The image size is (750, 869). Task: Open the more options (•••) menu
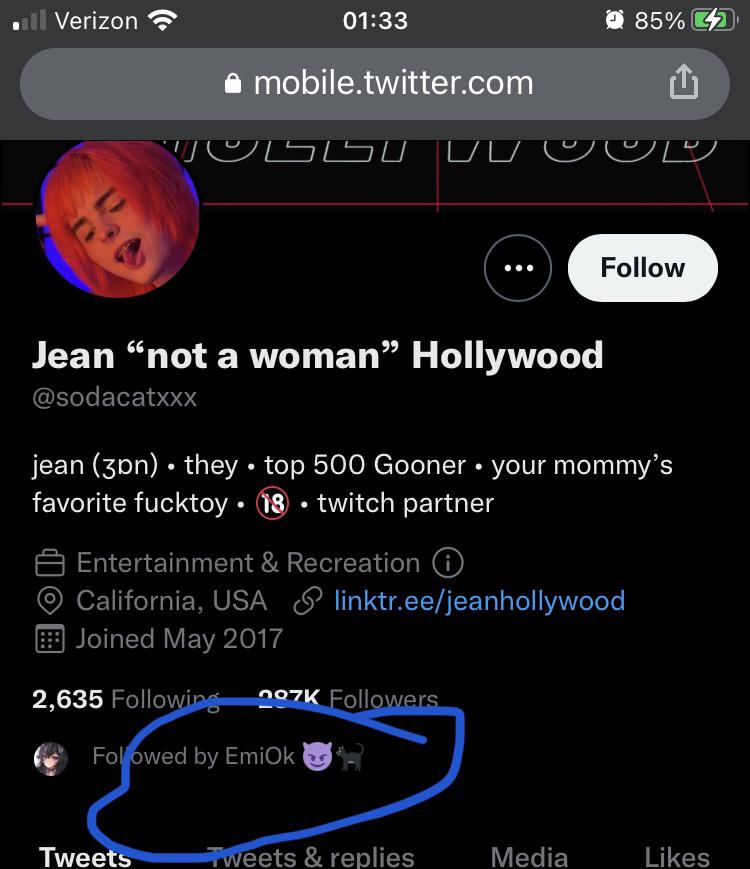[x=517, y=267]
